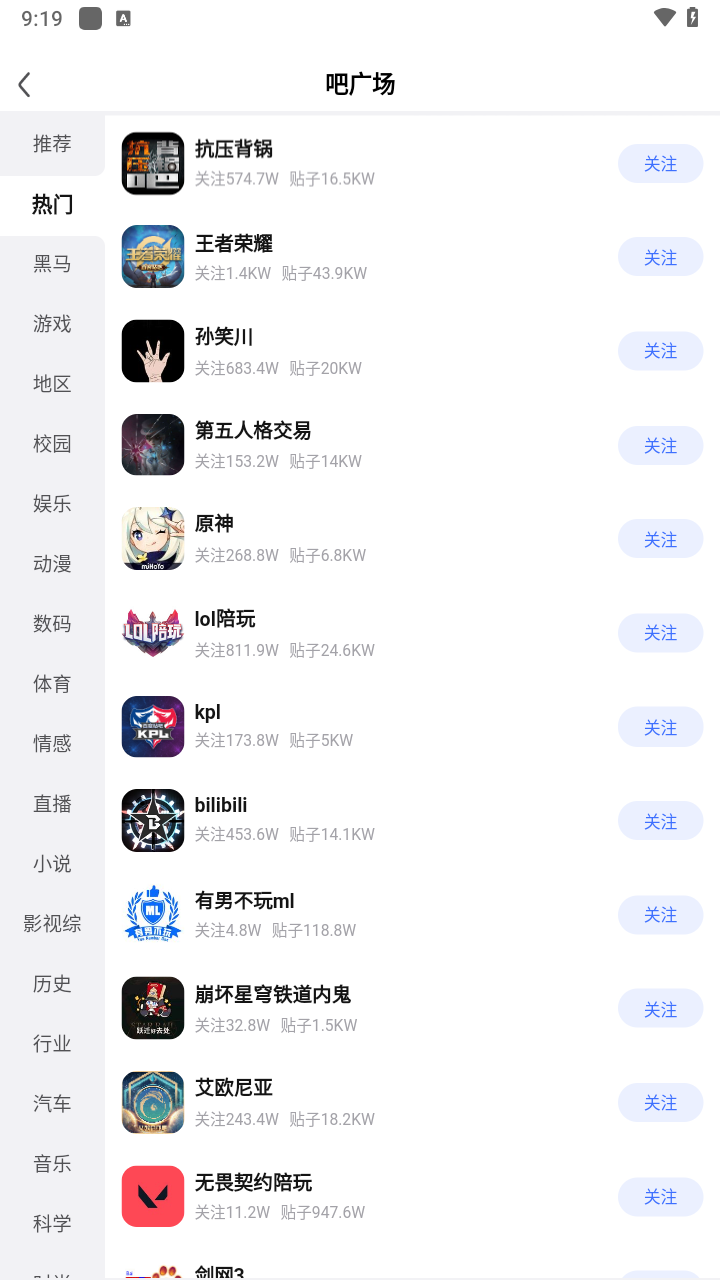The height and width of the screenshot is (1280, 720).
Task: Switch to the 校园 category
Action: click(x=52, y=444)
